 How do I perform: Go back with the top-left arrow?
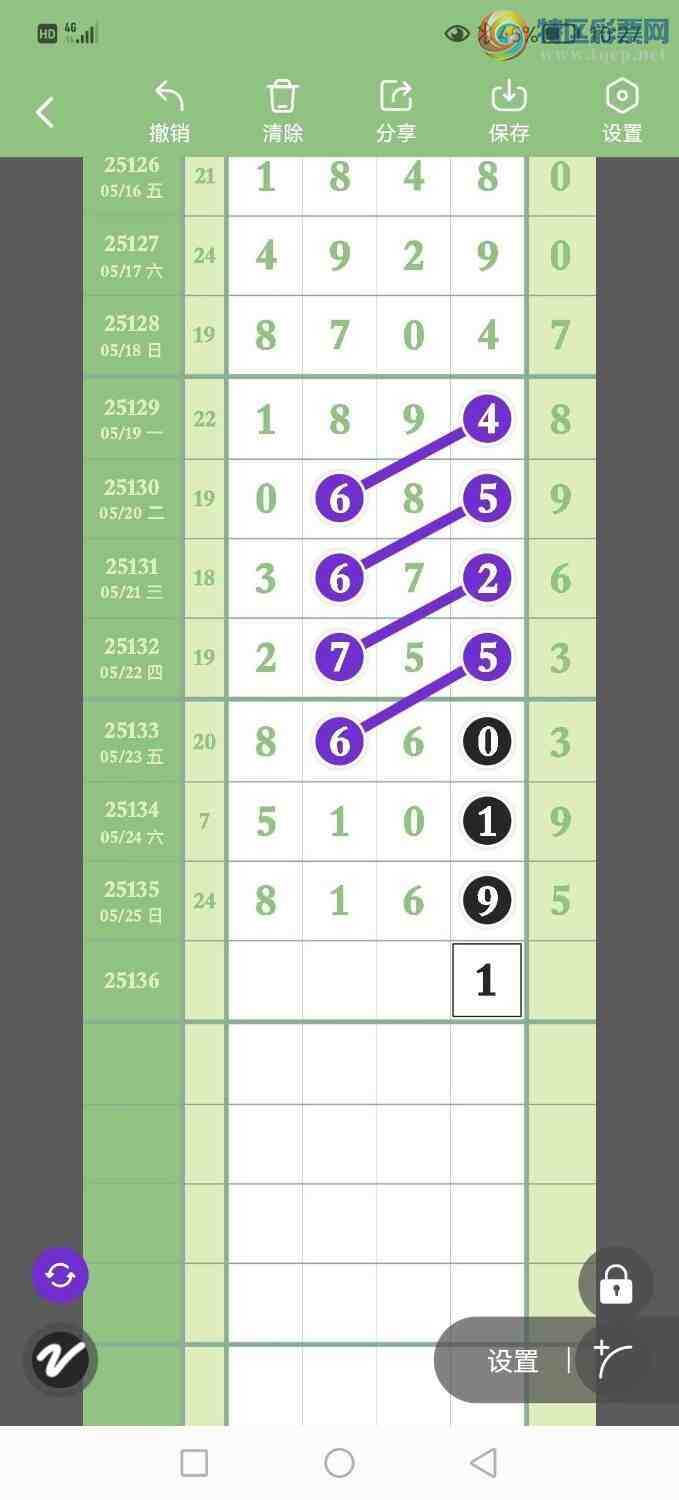tap(45, 112)
